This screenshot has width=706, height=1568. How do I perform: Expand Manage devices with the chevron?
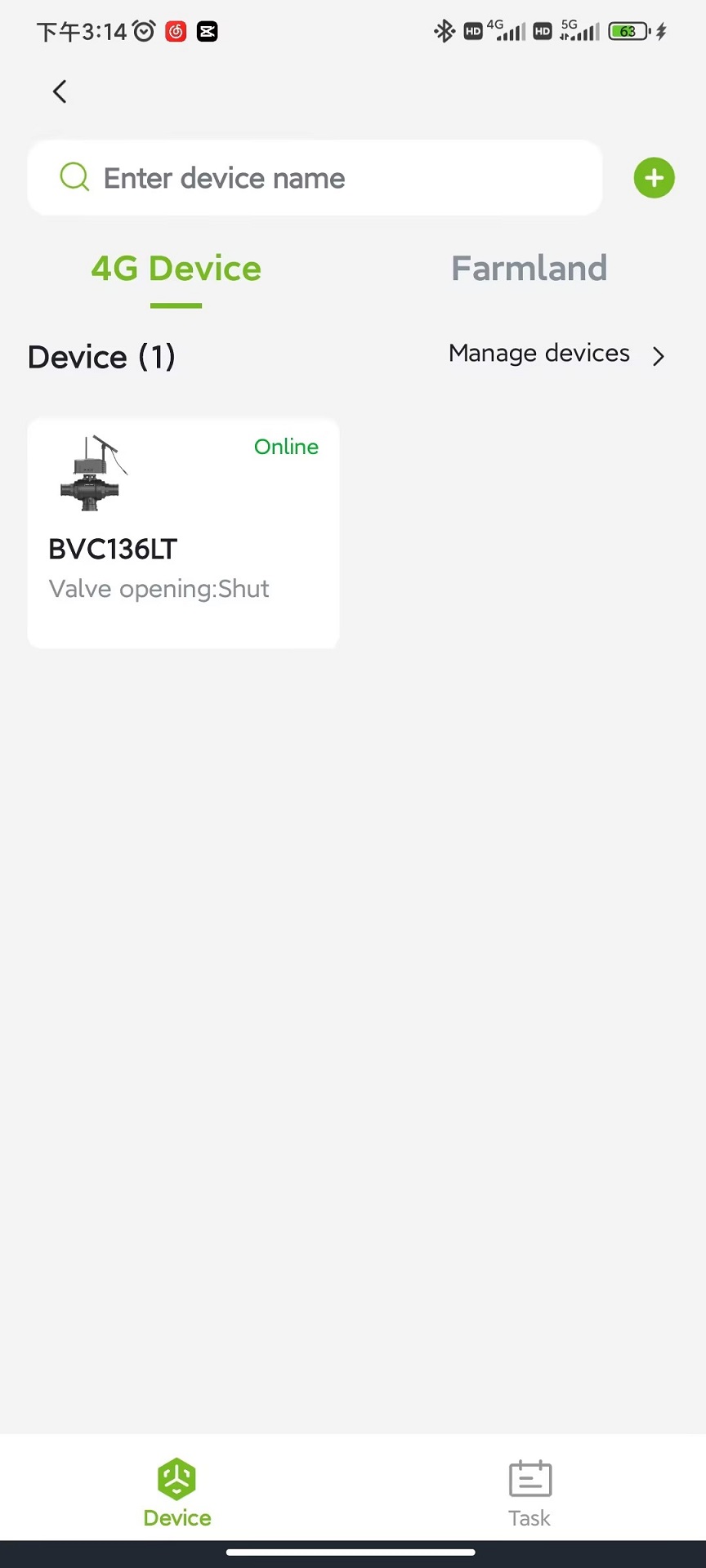point(659,356)
